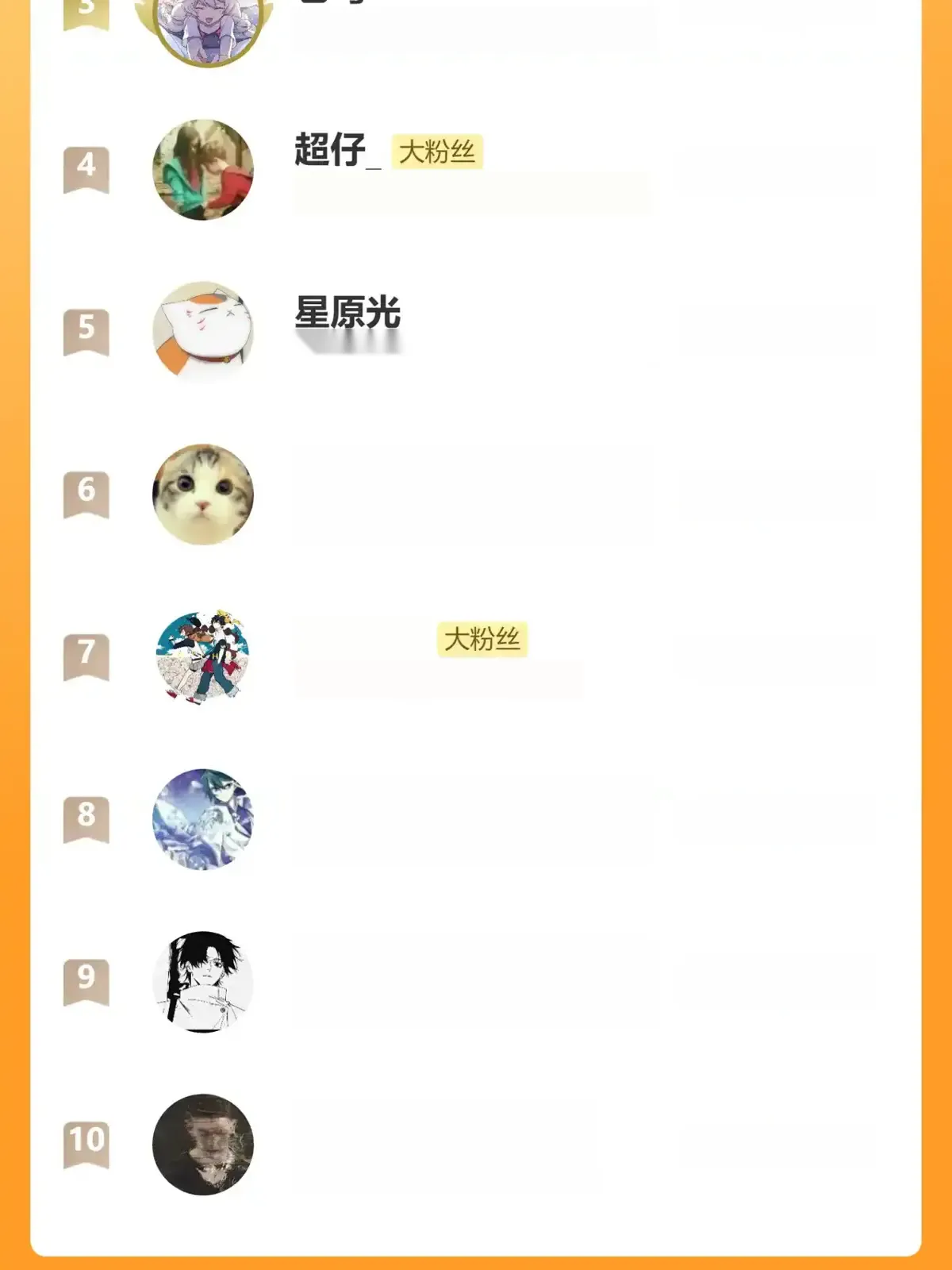952x1270 pixels.
Task: Tap the kitten avatar ranked sixth
Action: [203, 495]
